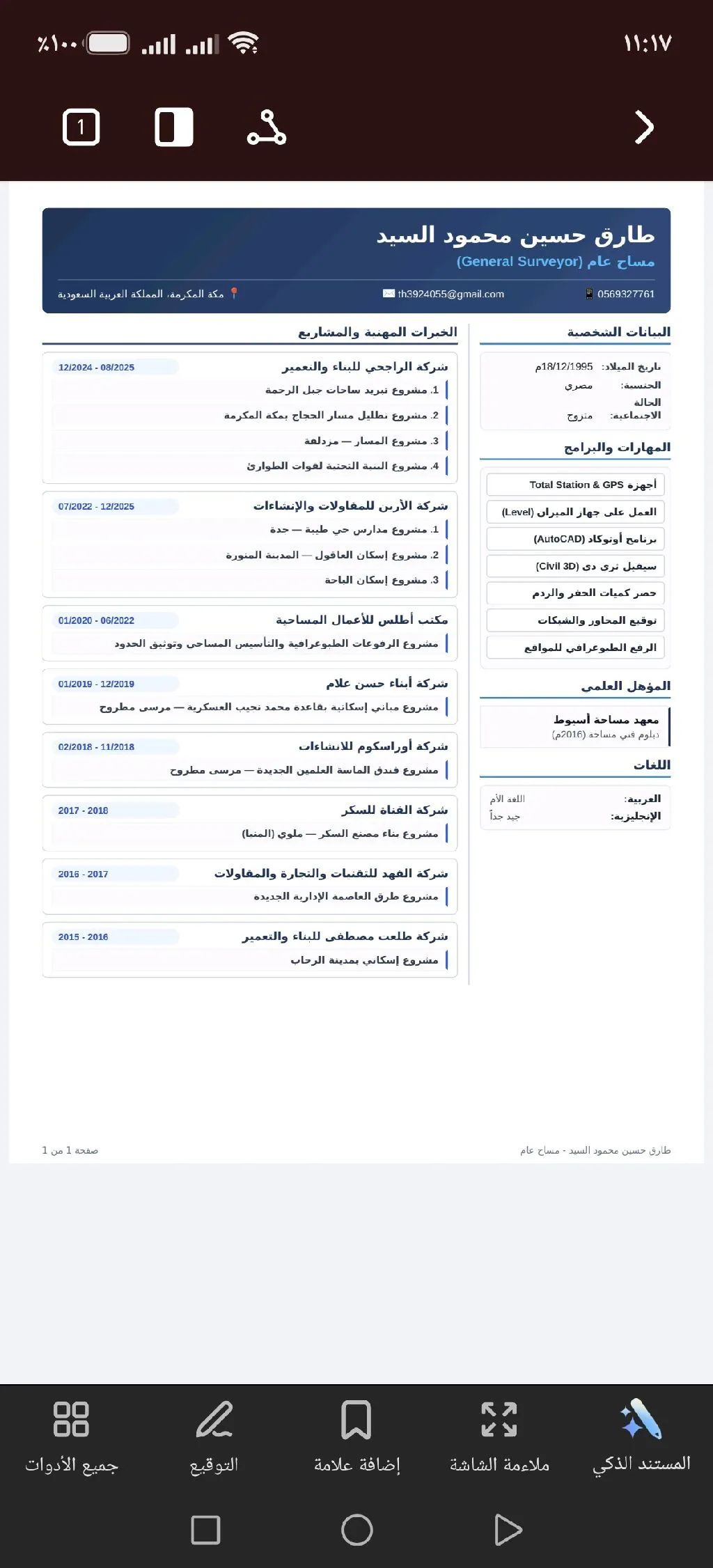Open the التوقيع signature tool
The image size is (713, 1568).
(x=214, y=1437)
